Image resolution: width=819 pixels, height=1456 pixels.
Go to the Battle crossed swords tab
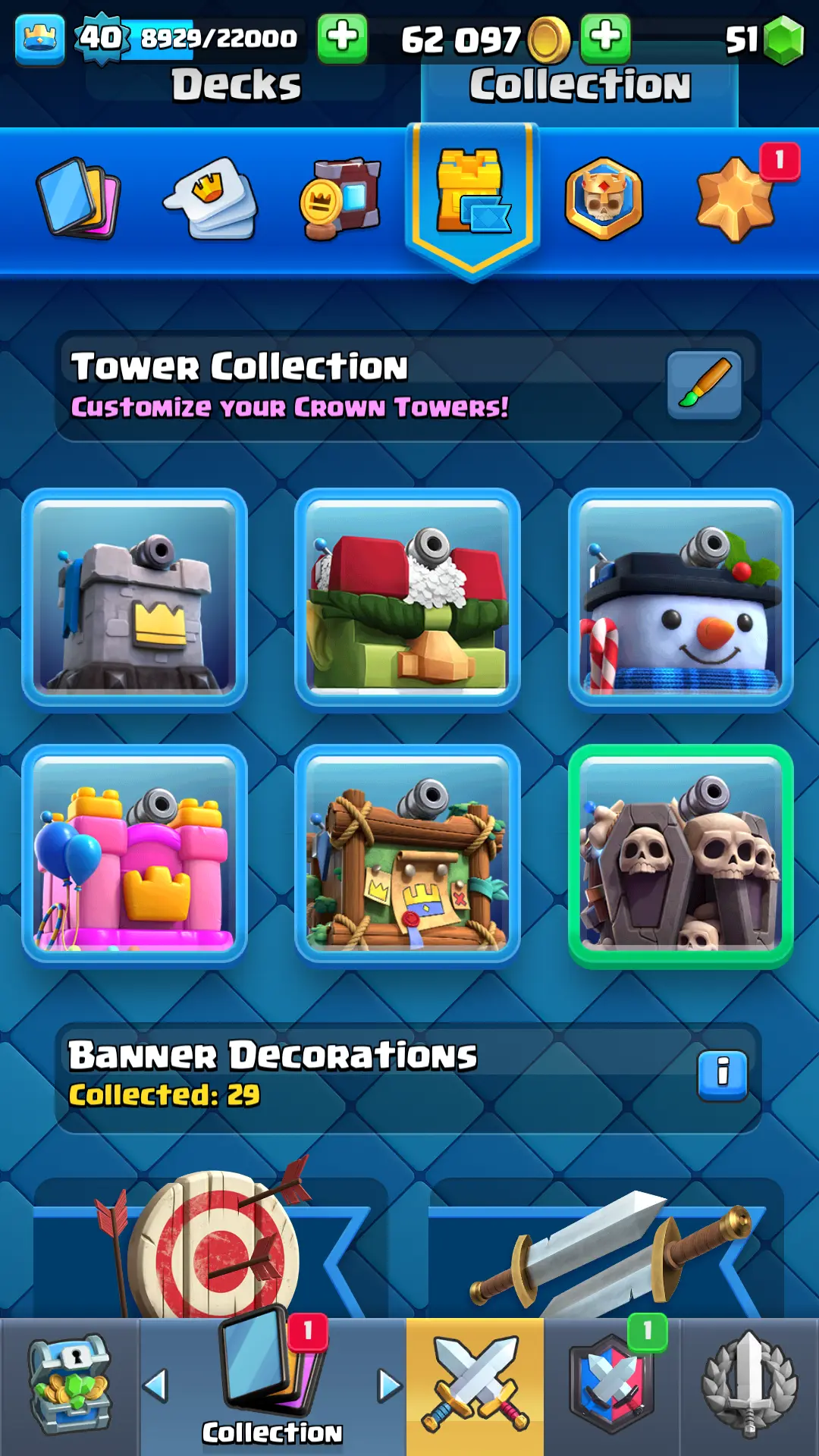point(475,1386)
